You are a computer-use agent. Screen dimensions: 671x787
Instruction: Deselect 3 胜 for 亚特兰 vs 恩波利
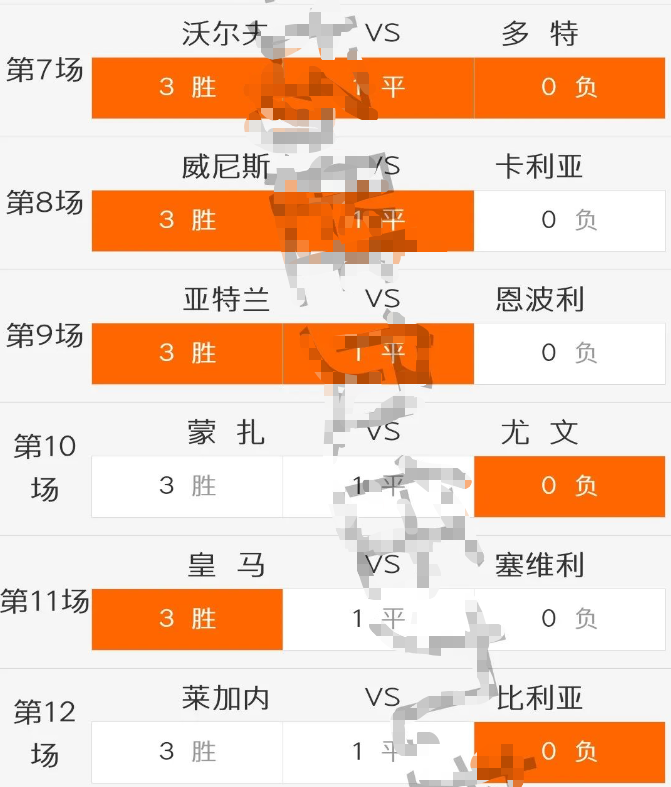tap(187, 353)
